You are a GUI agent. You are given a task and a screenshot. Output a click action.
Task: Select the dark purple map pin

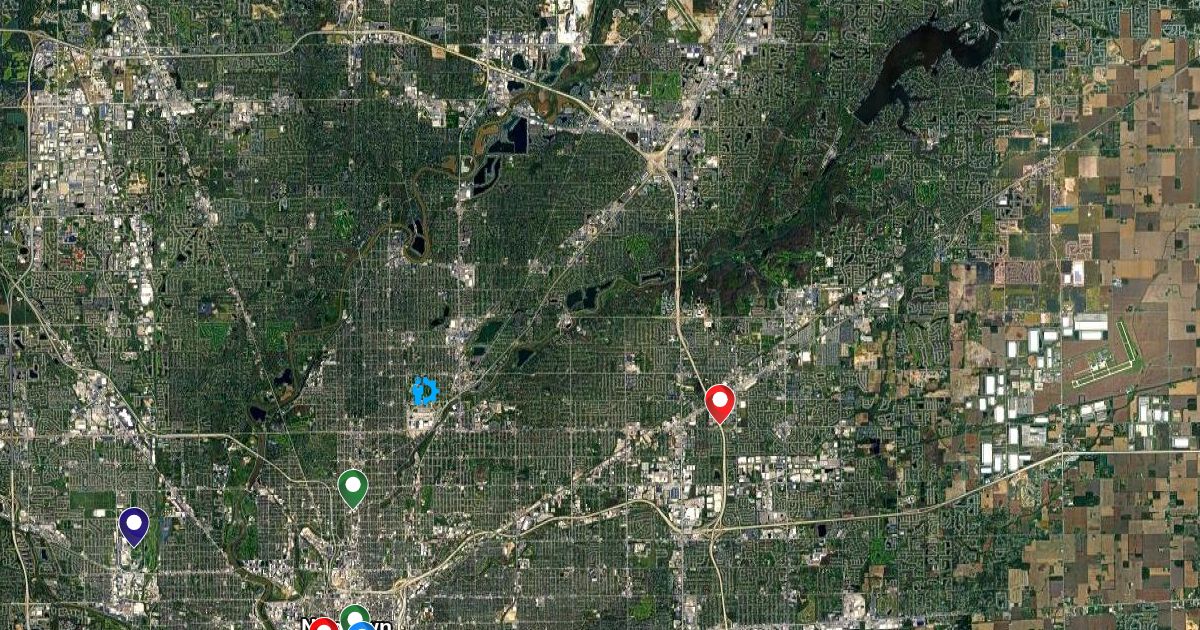click(x=134, y=526)
